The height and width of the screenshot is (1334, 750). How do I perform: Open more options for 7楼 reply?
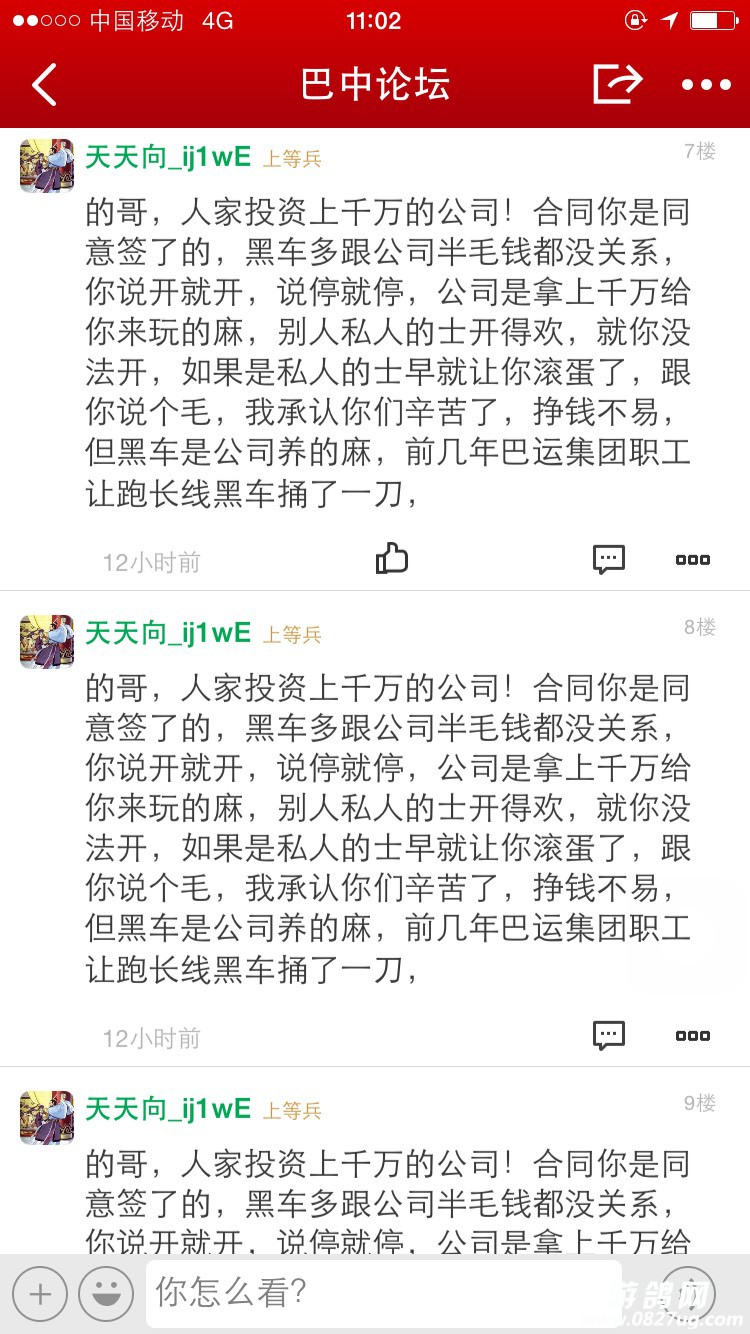692,560
